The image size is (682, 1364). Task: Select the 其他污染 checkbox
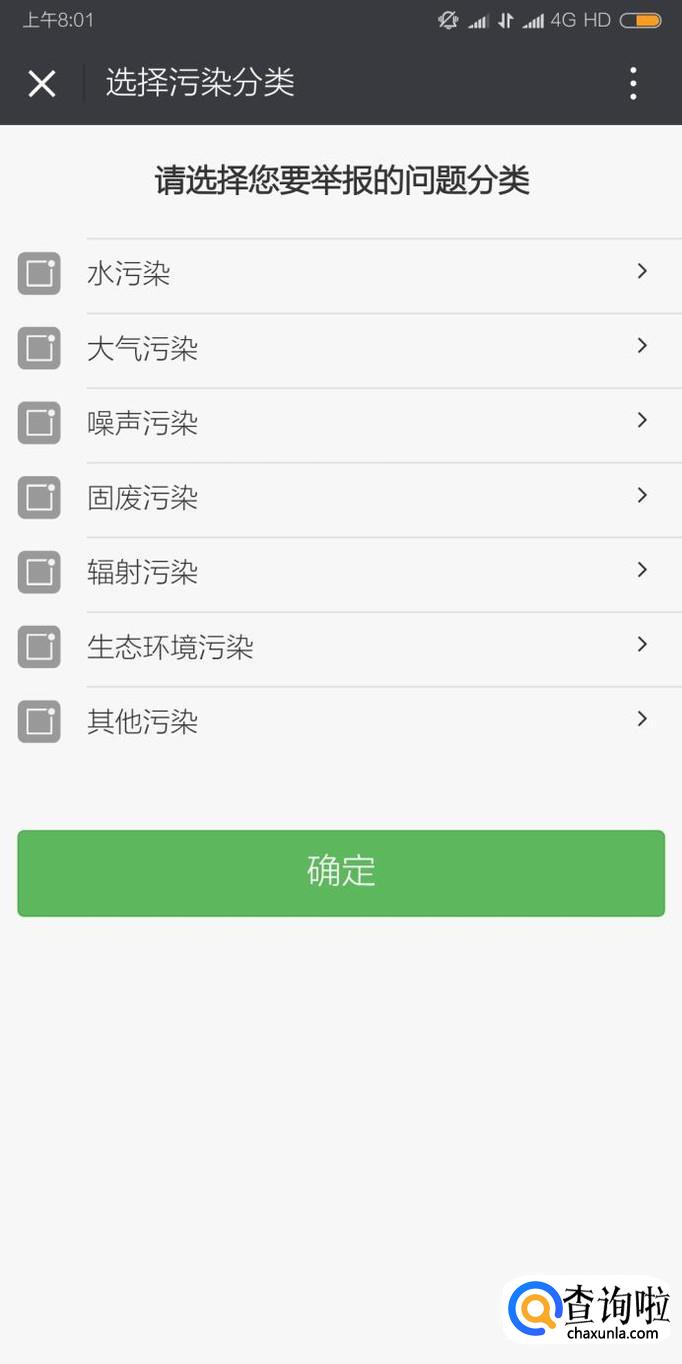[39, 721]
